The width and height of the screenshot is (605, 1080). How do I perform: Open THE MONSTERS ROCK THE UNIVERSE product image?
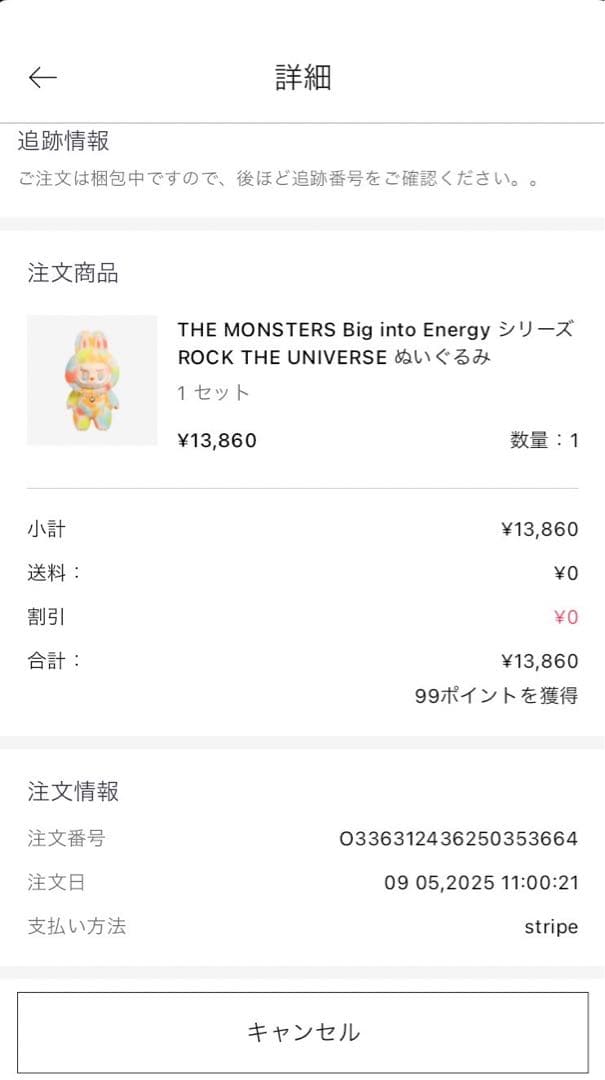pyautogui.click(x=92, y=381)
